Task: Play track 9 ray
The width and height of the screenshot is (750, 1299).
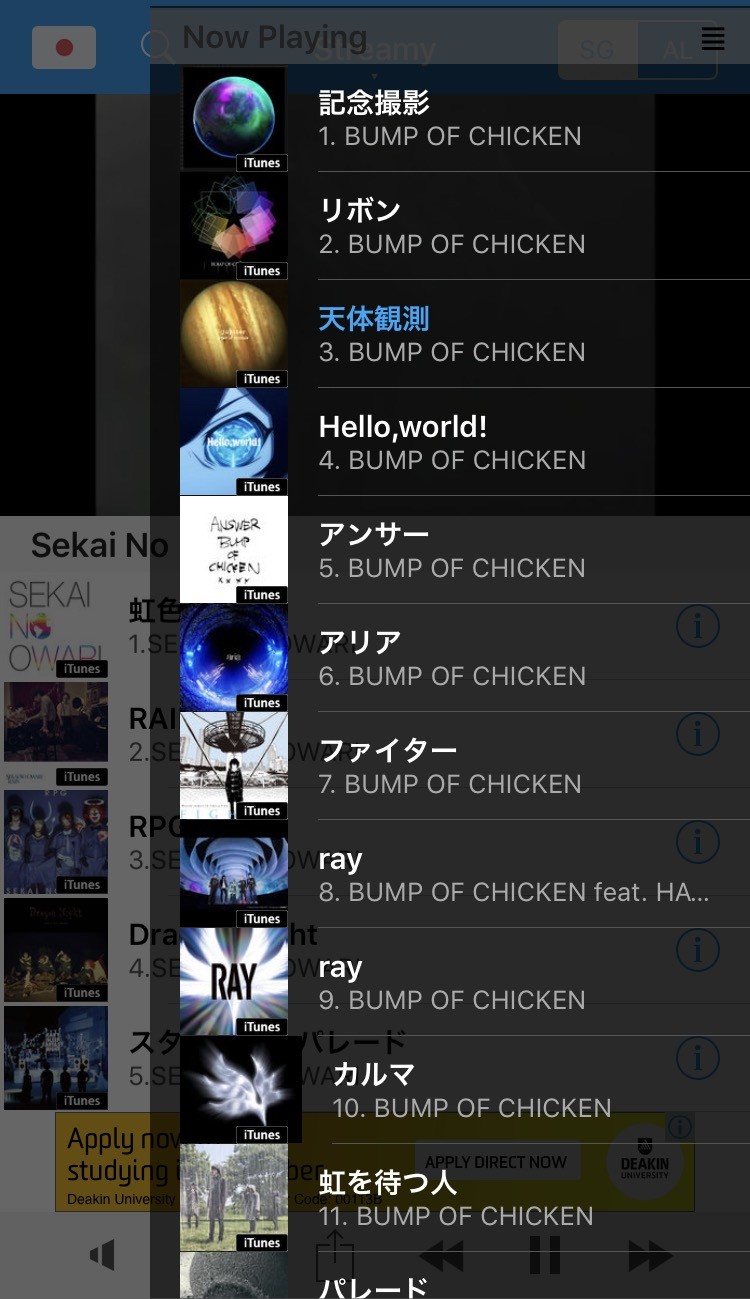Action: point(450,983)
